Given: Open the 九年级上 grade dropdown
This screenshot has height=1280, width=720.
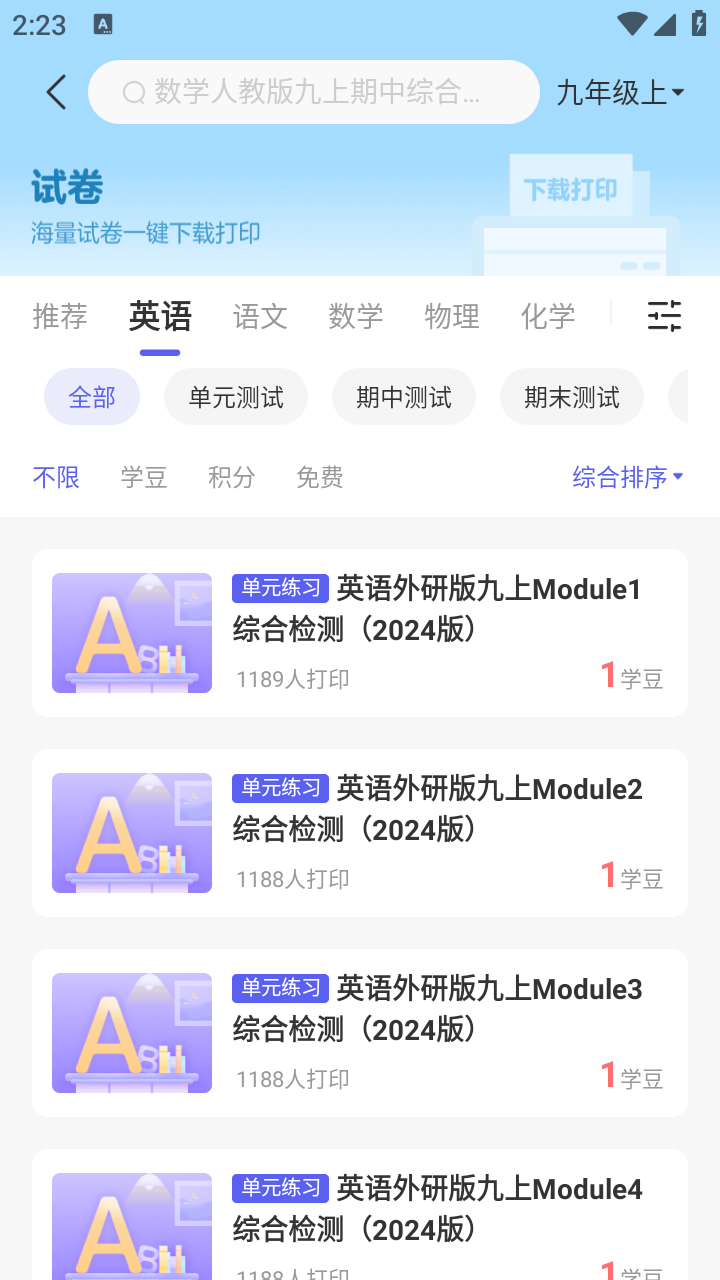Looking at the screenshot, I should (x=622, y=91).
